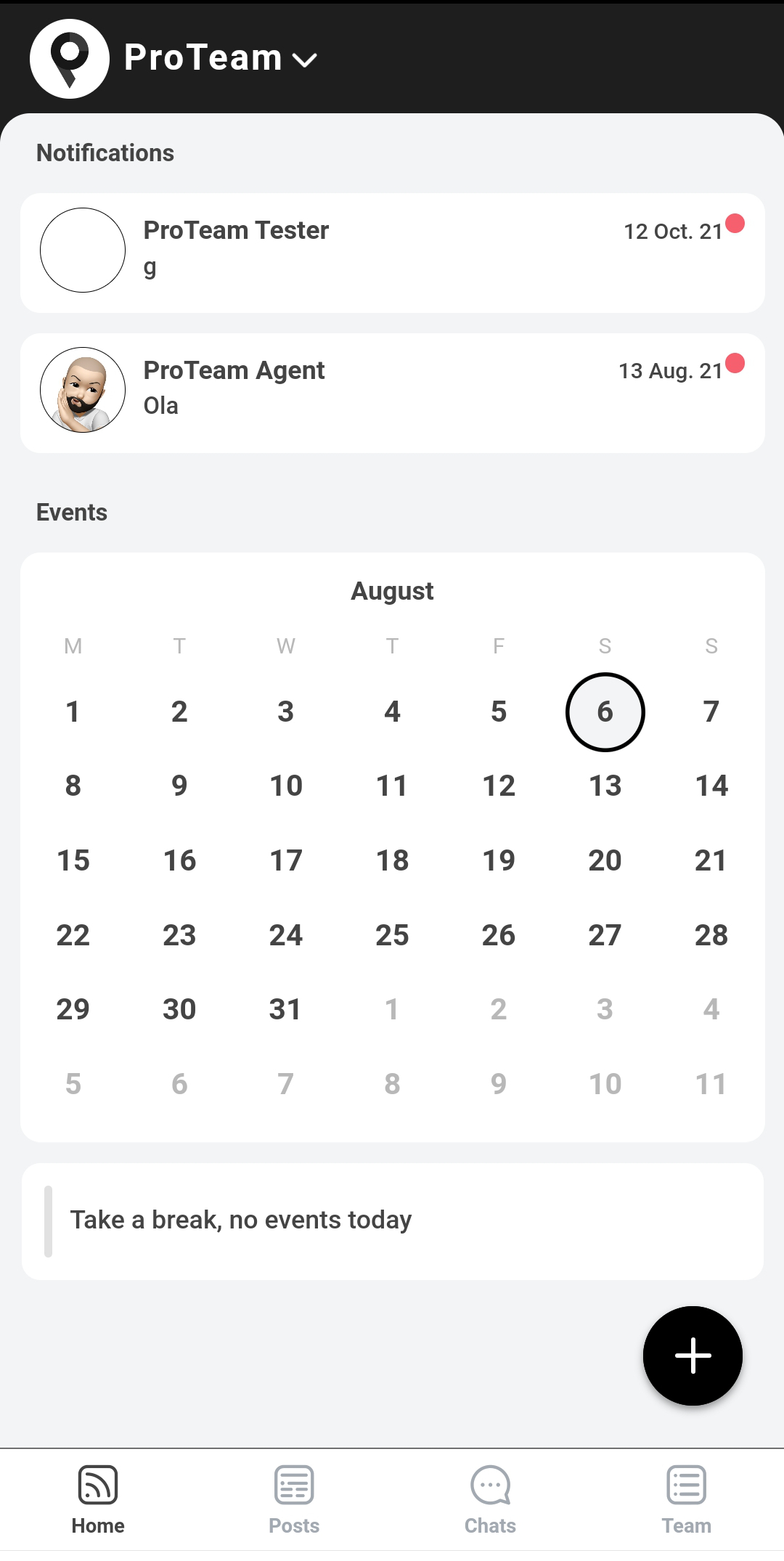The width and height of the screenshot is (784, 1561).
Task: Choose August 1 in the calendar
Action: 73,712
